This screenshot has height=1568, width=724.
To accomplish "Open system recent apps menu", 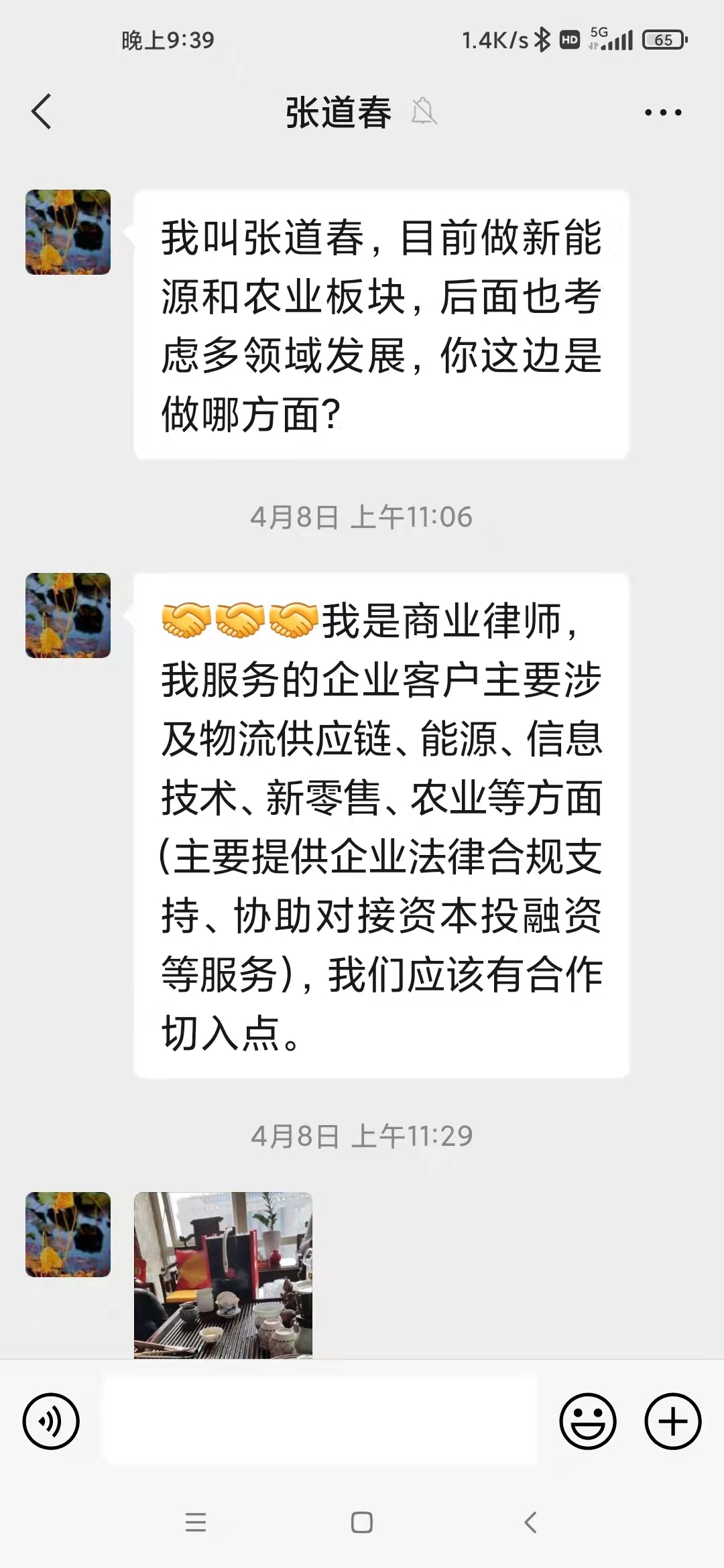I will click(x=196, y=1523).
